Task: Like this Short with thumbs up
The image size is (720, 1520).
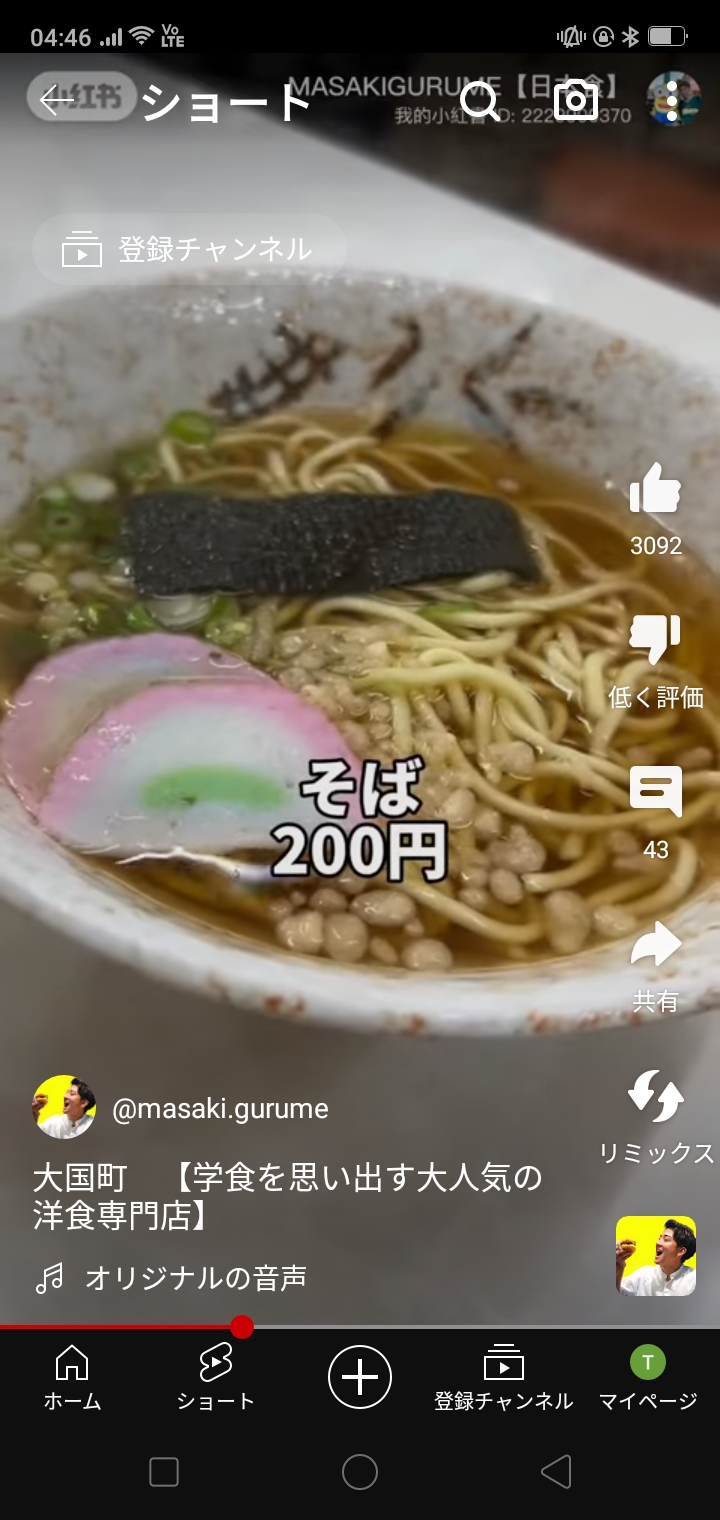Action: point(655,492)
